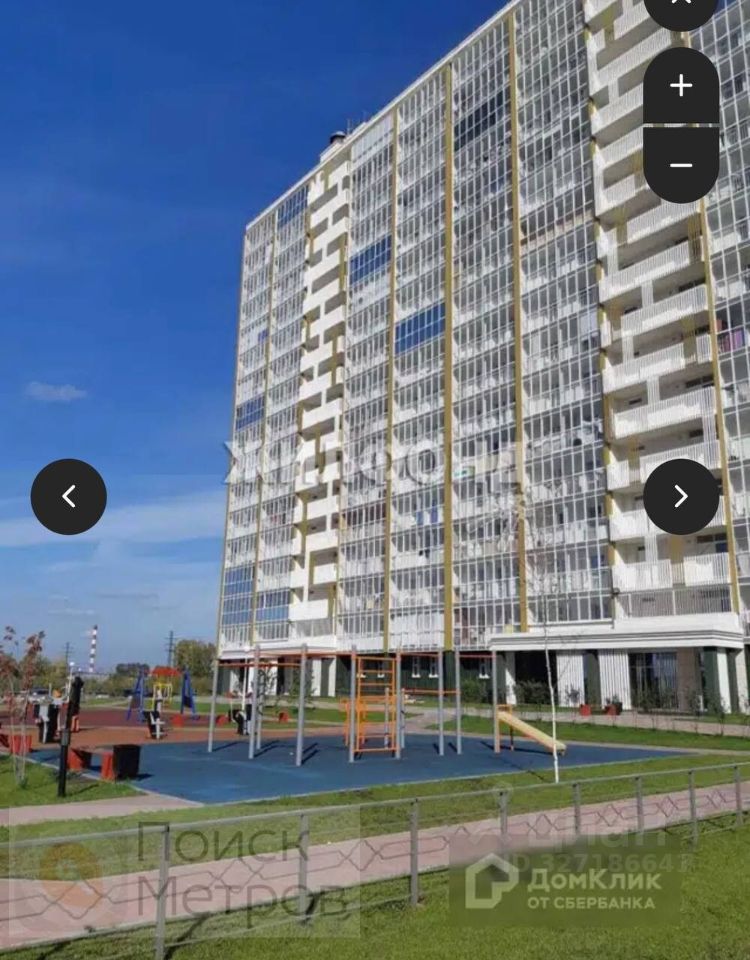
Task: Go to the previous photo
Action: point(68,496)
